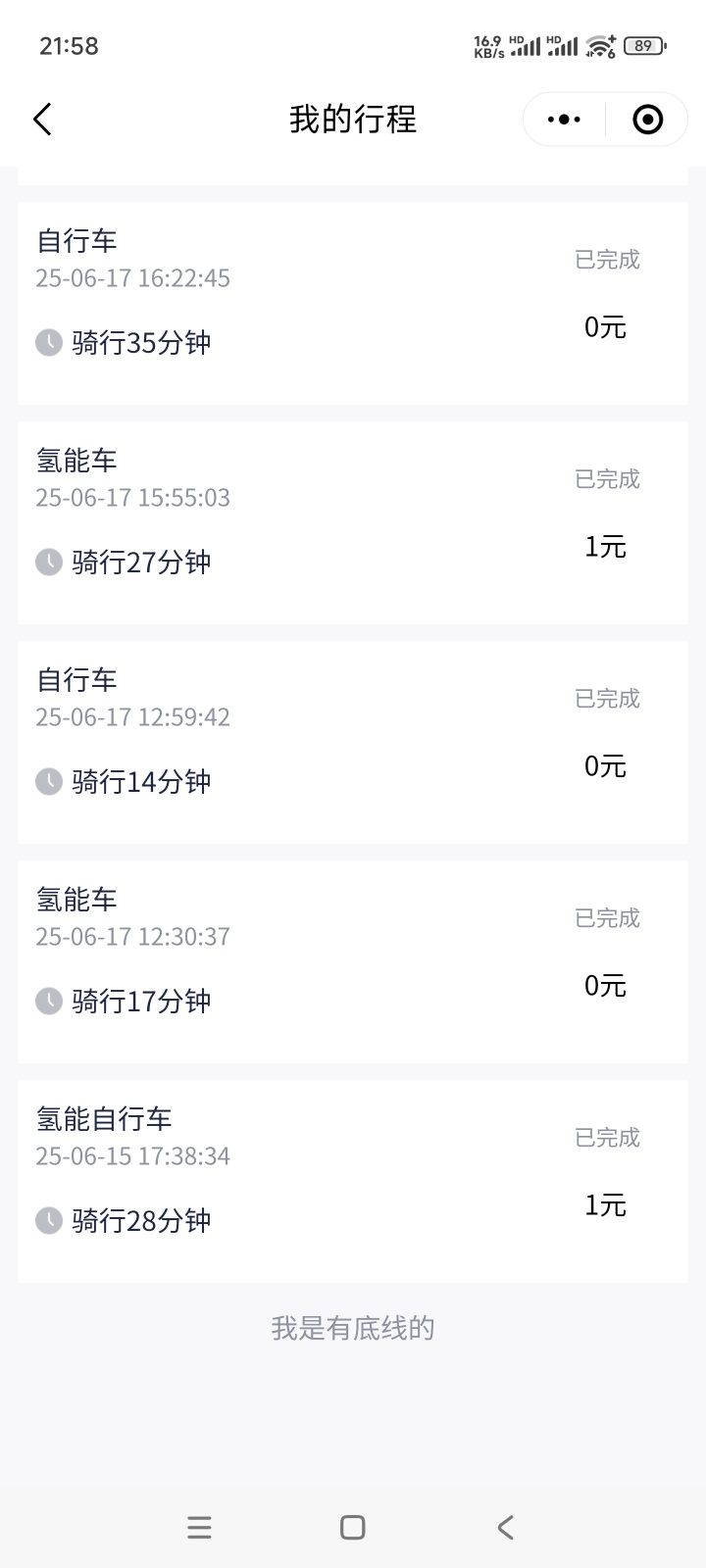
Task: View the 氢能车 trip at 12:30:37
Action: 353,962
